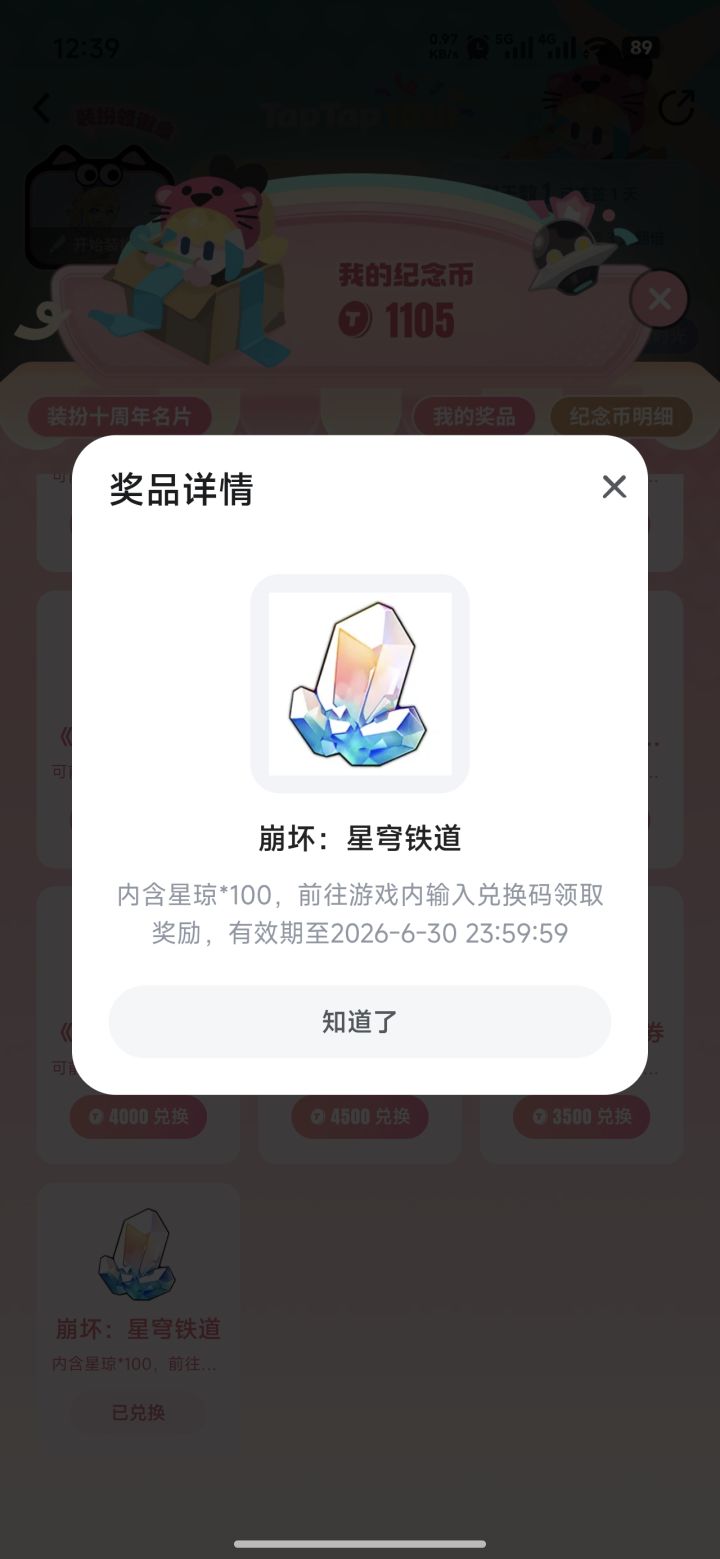Tap the 已兑换 label on the bottom card

pos(137,1413)
